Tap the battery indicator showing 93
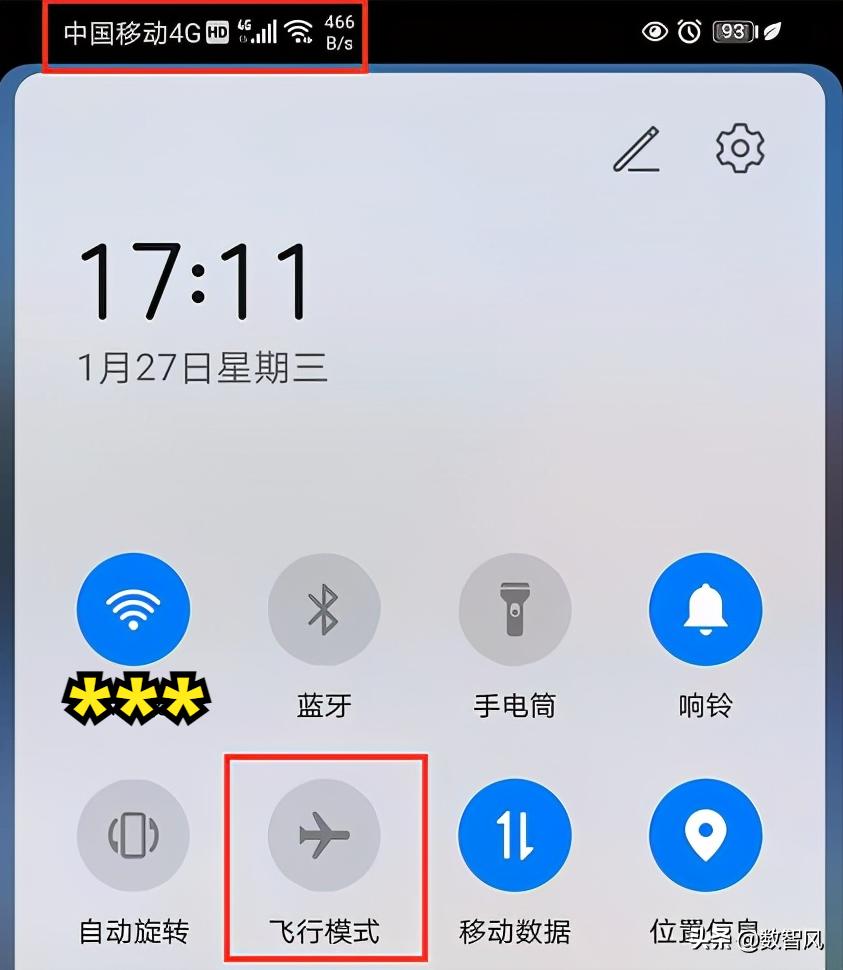843x970 pixels. [733, 31]
